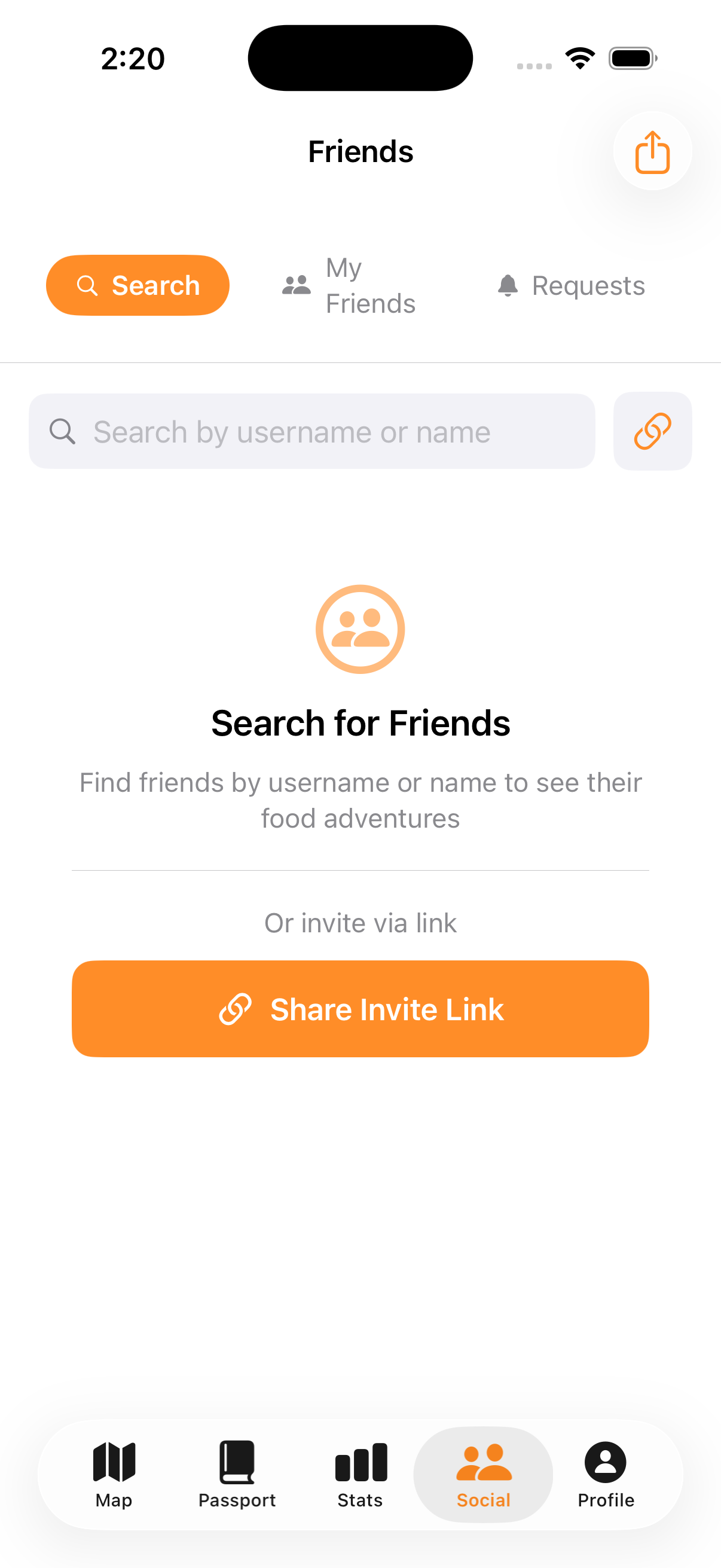Tap the bell icon next to Requests
The image size is (721, 1568).
tap(509, 285)
